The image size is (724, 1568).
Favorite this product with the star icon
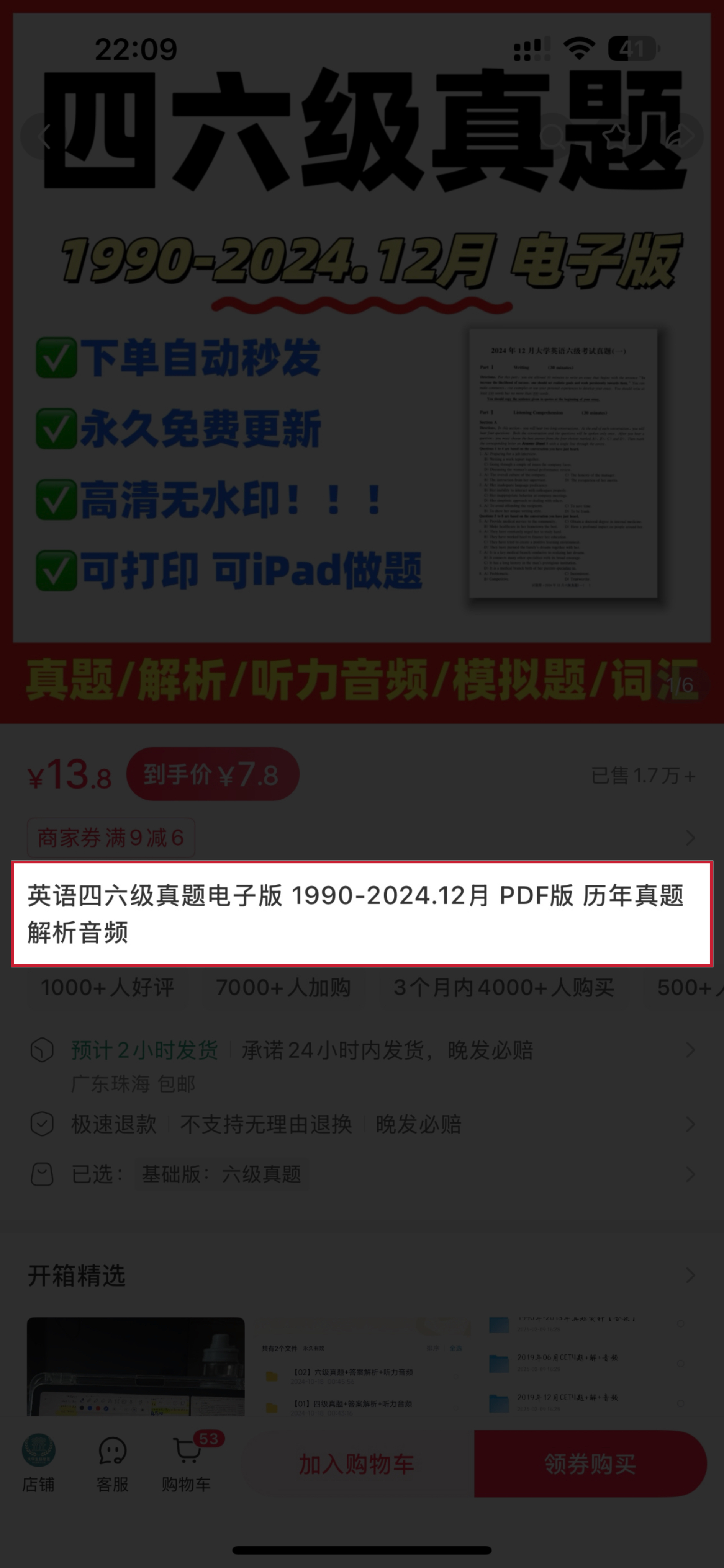tap(616, 136)
